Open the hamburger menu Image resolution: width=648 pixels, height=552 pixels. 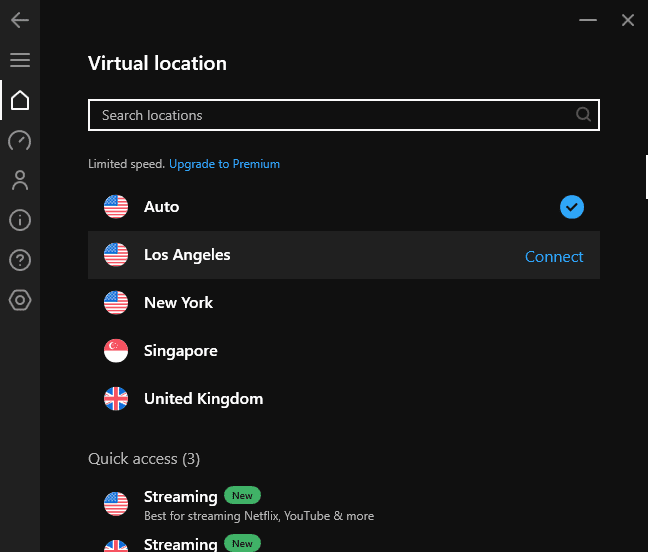[x=20, y=60]
